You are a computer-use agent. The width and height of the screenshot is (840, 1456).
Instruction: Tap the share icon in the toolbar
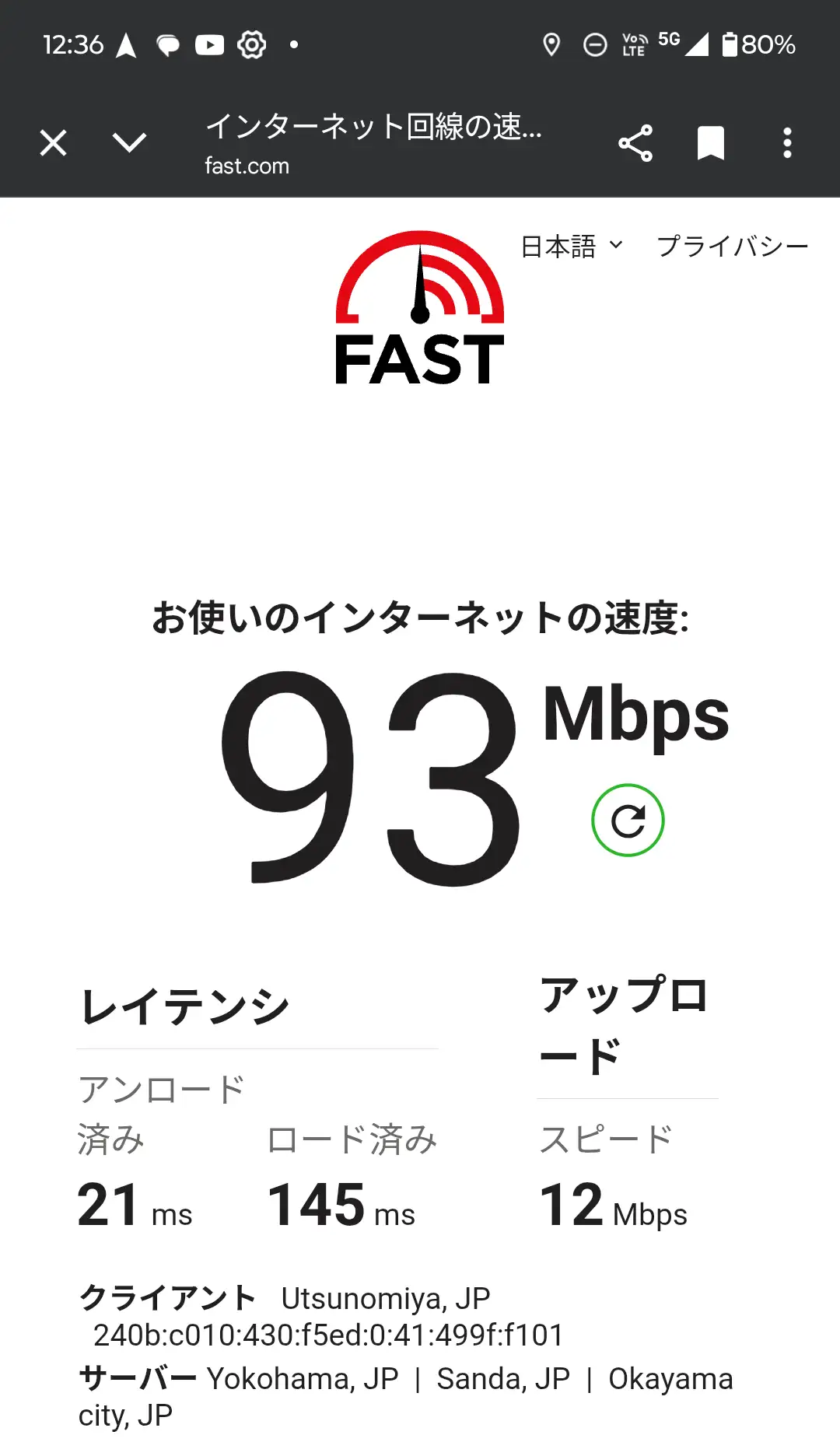point(635,142)
